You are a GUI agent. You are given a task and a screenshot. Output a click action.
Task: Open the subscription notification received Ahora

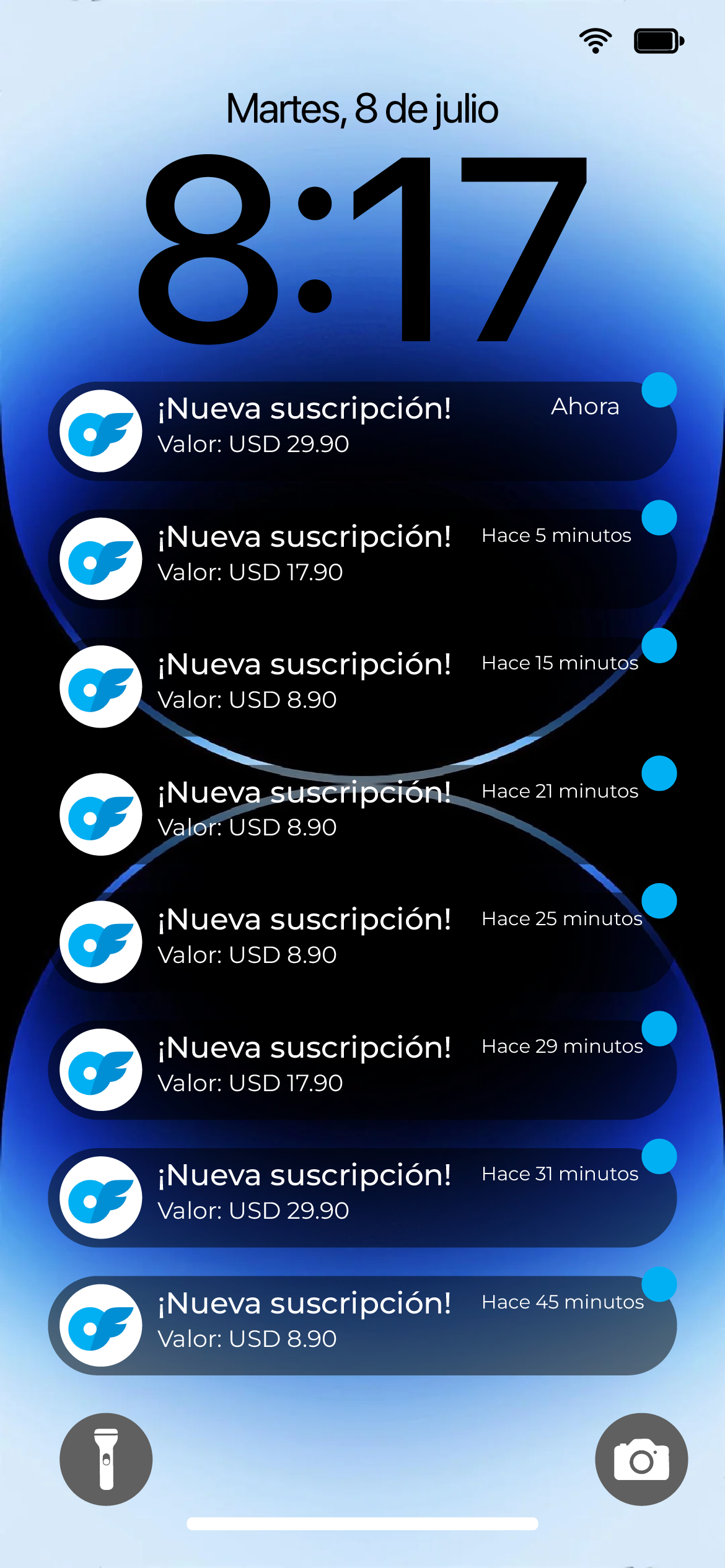(x=362, y=431)
